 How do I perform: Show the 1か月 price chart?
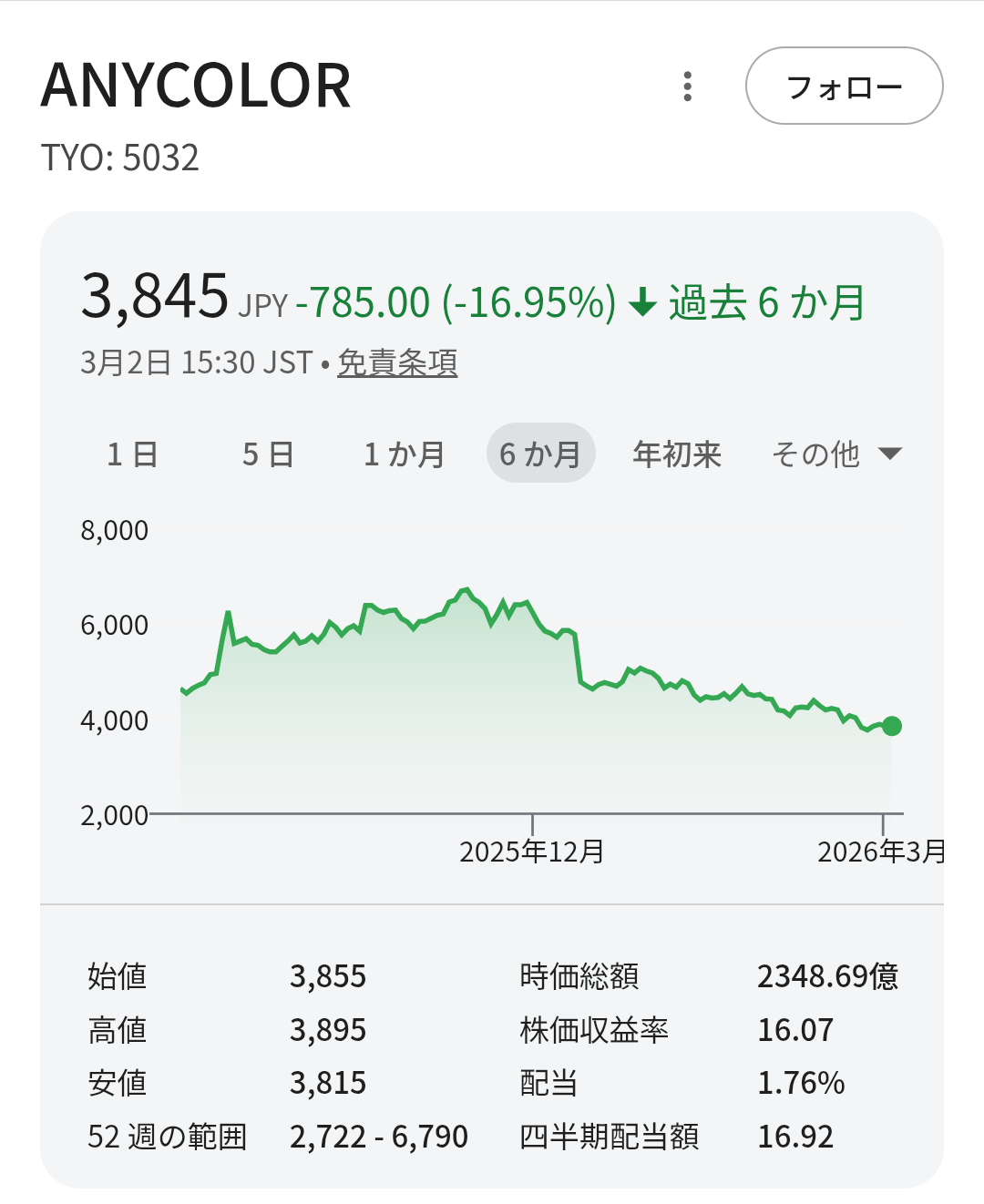tap(405, 454)
